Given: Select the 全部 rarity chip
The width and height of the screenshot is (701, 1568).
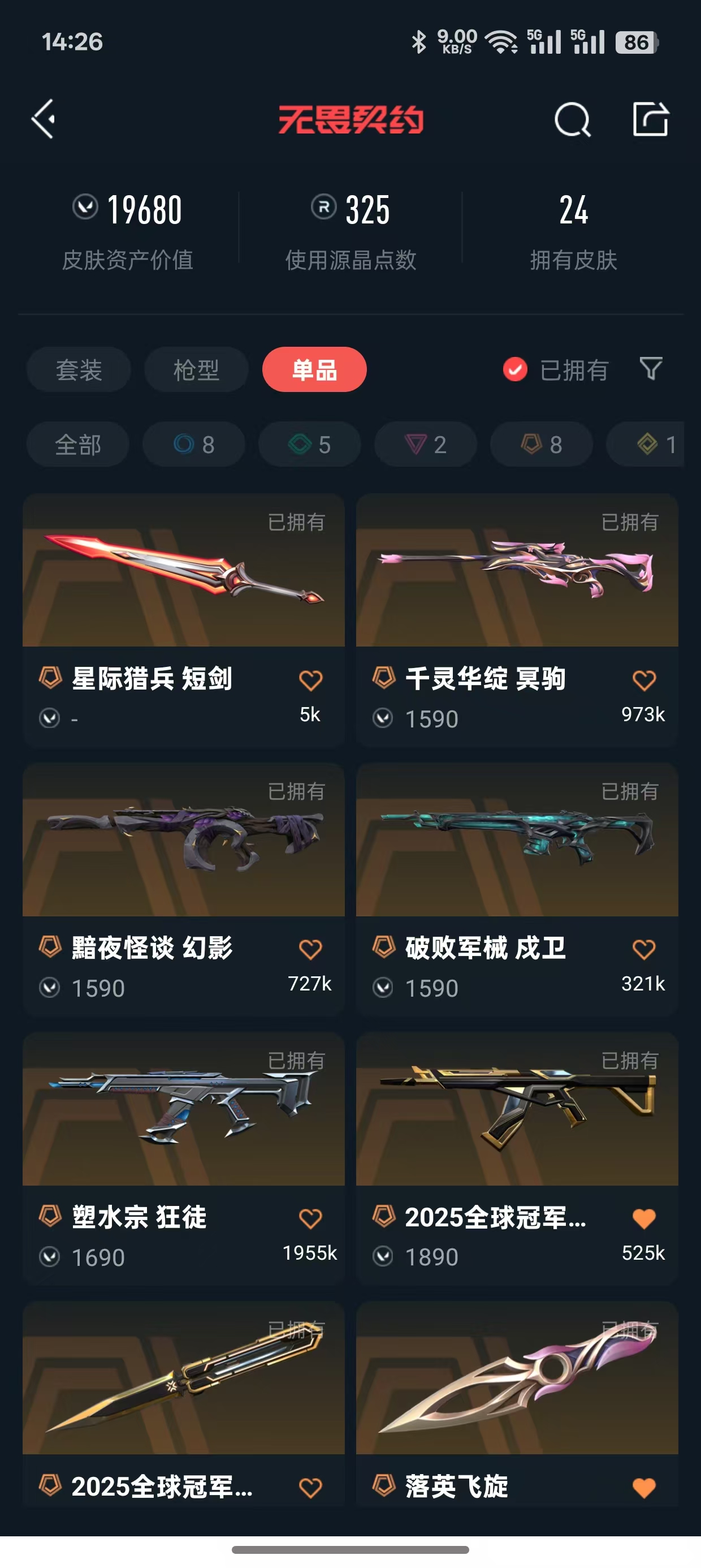Looking at the screenshot, I should pos(78,445).
